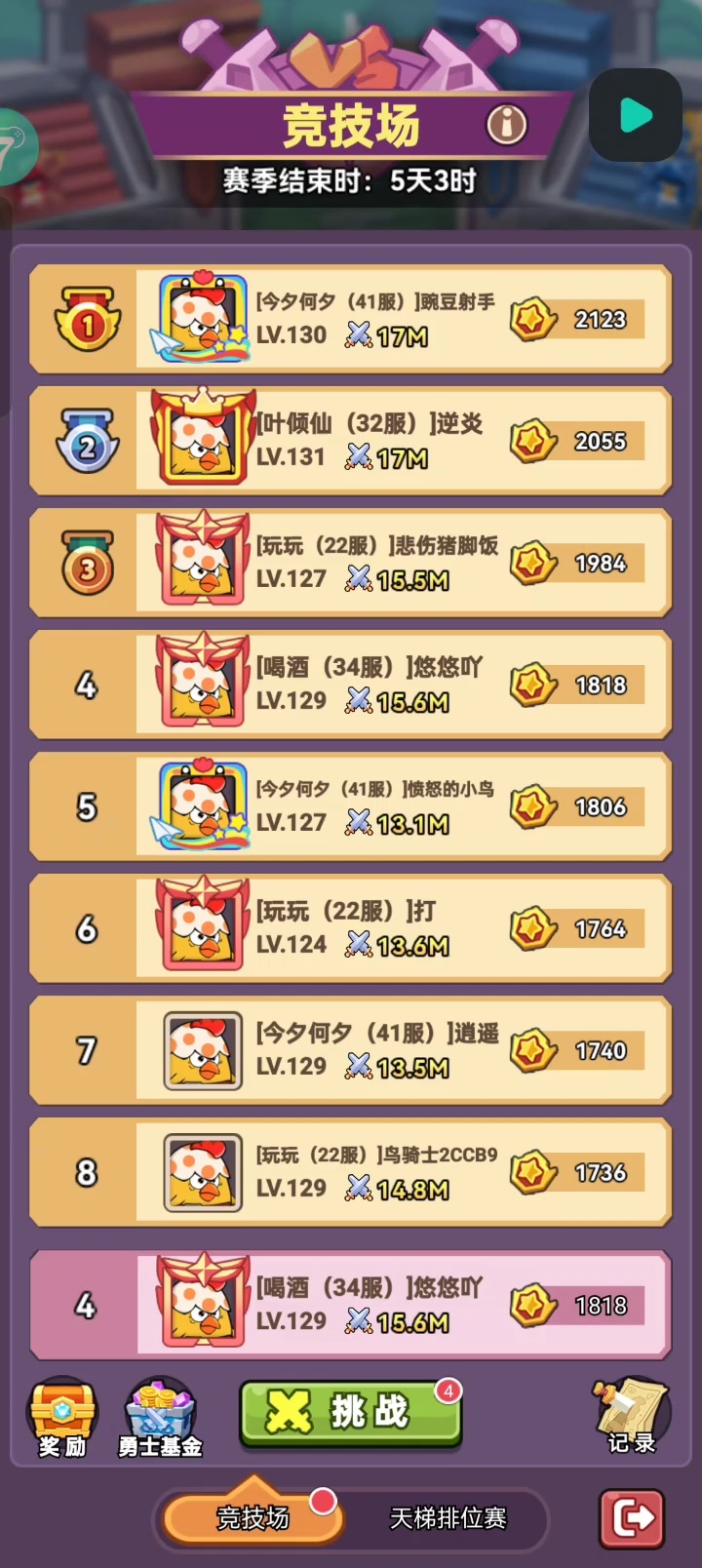
Task: Switch to 天梯排位赛 ladder tab
Action: (x=448, y=1518)
